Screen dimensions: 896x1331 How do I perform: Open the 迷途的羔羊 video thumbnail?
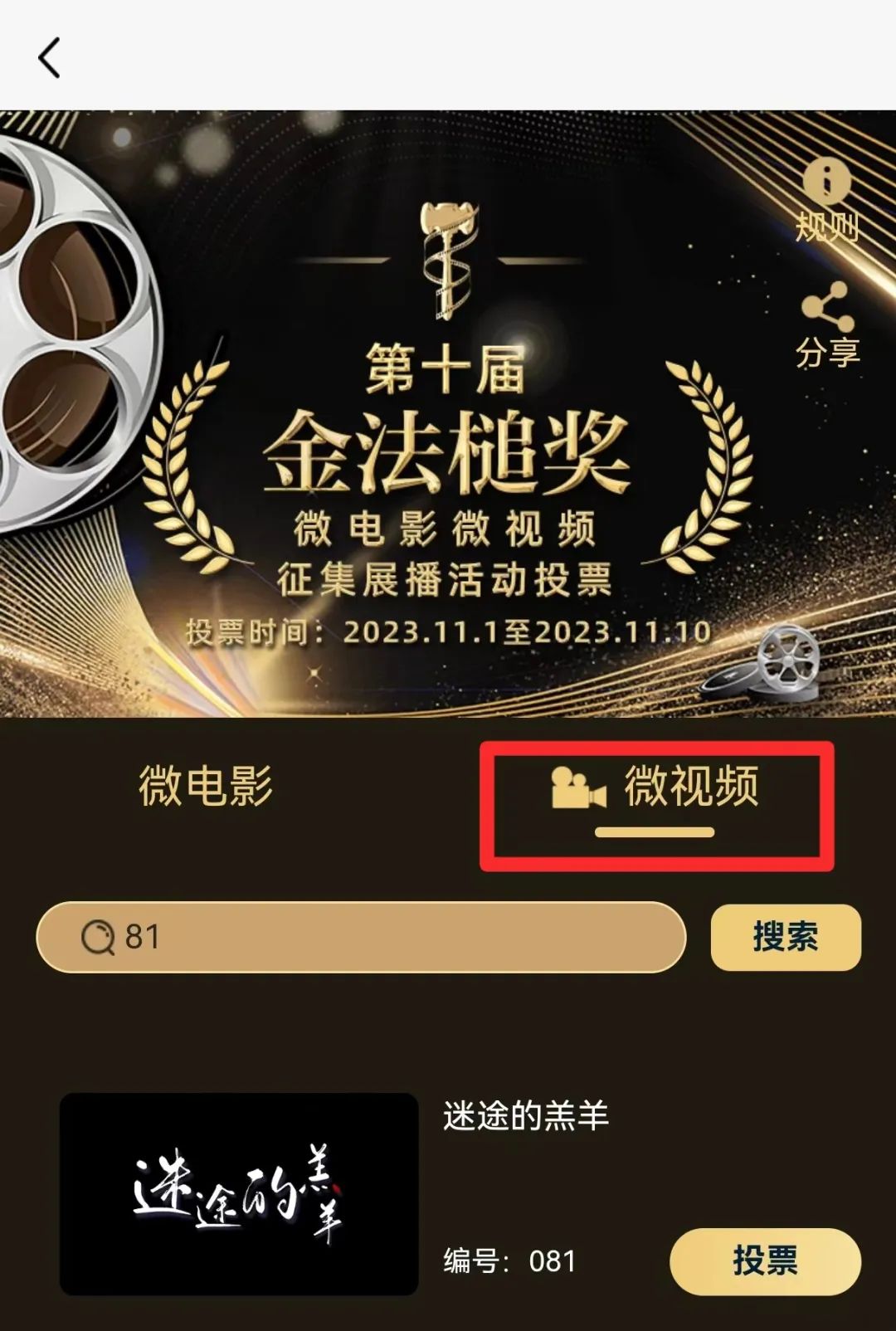pos(239,1193)
